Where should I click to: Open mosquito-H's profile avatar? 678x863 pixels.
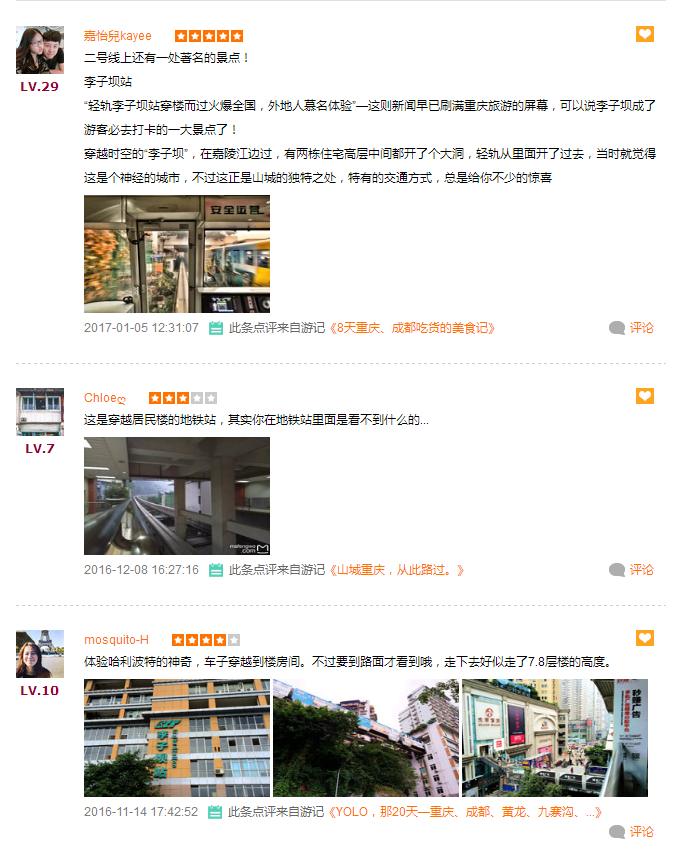40,654
